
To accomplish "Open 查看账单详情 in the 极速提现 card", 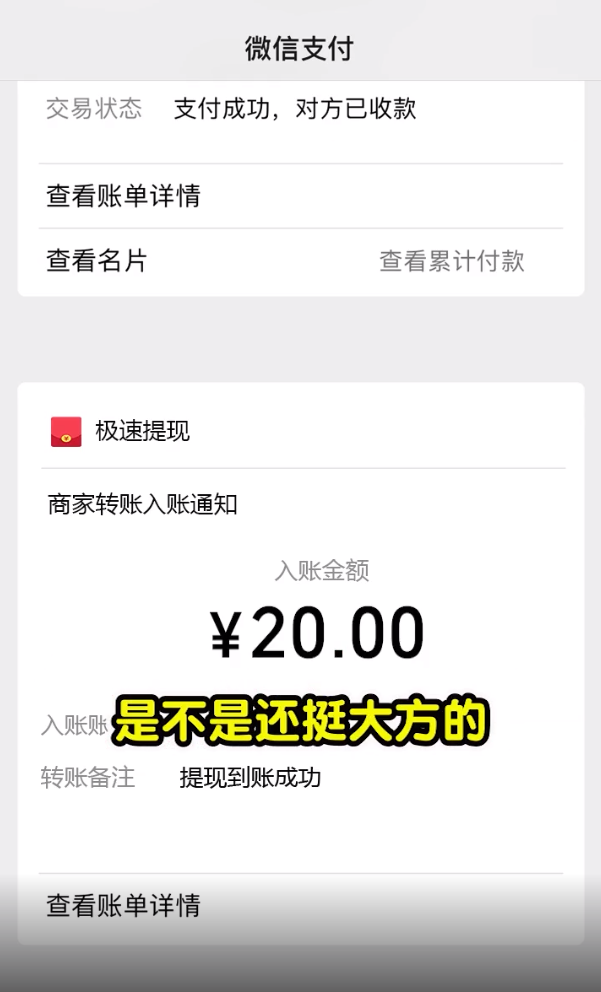I will (x=123, y=906).
